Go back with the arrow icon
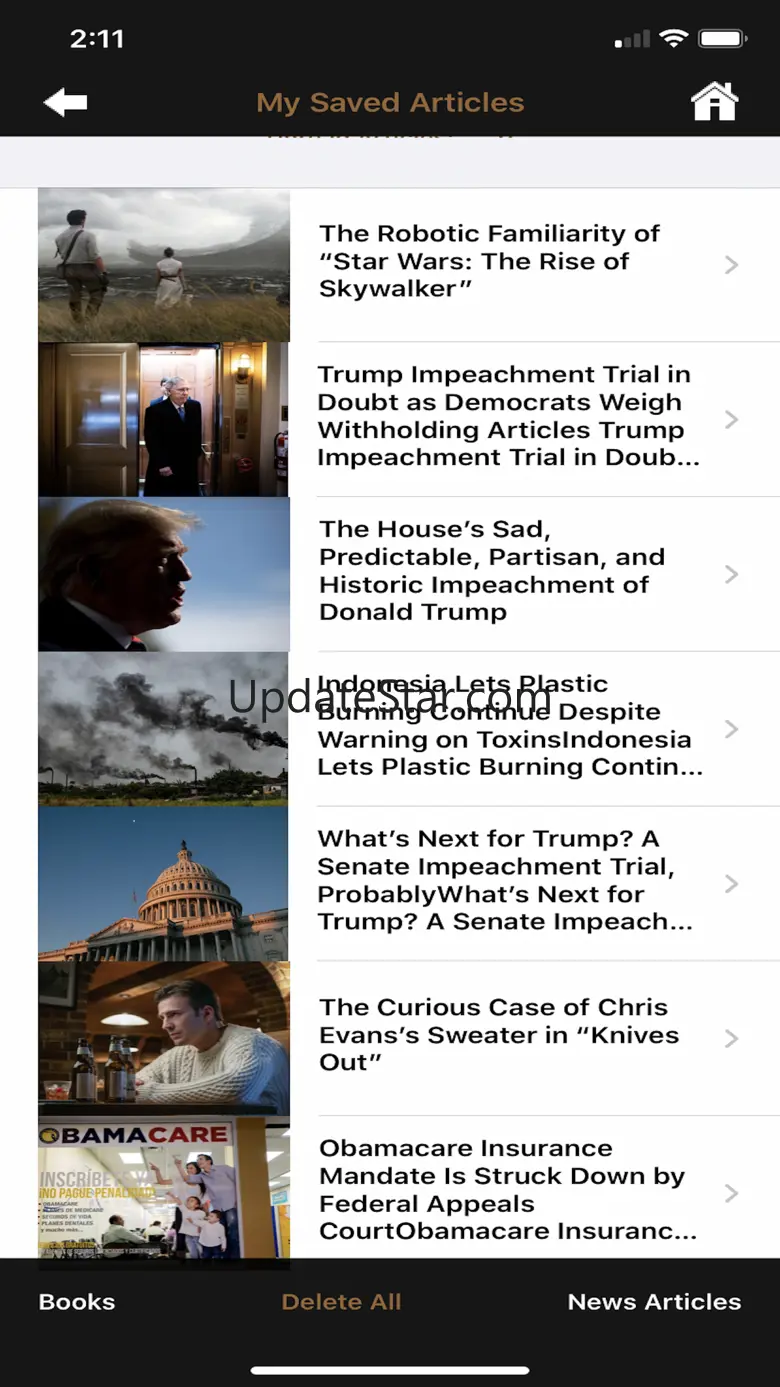 pos(65,102)
